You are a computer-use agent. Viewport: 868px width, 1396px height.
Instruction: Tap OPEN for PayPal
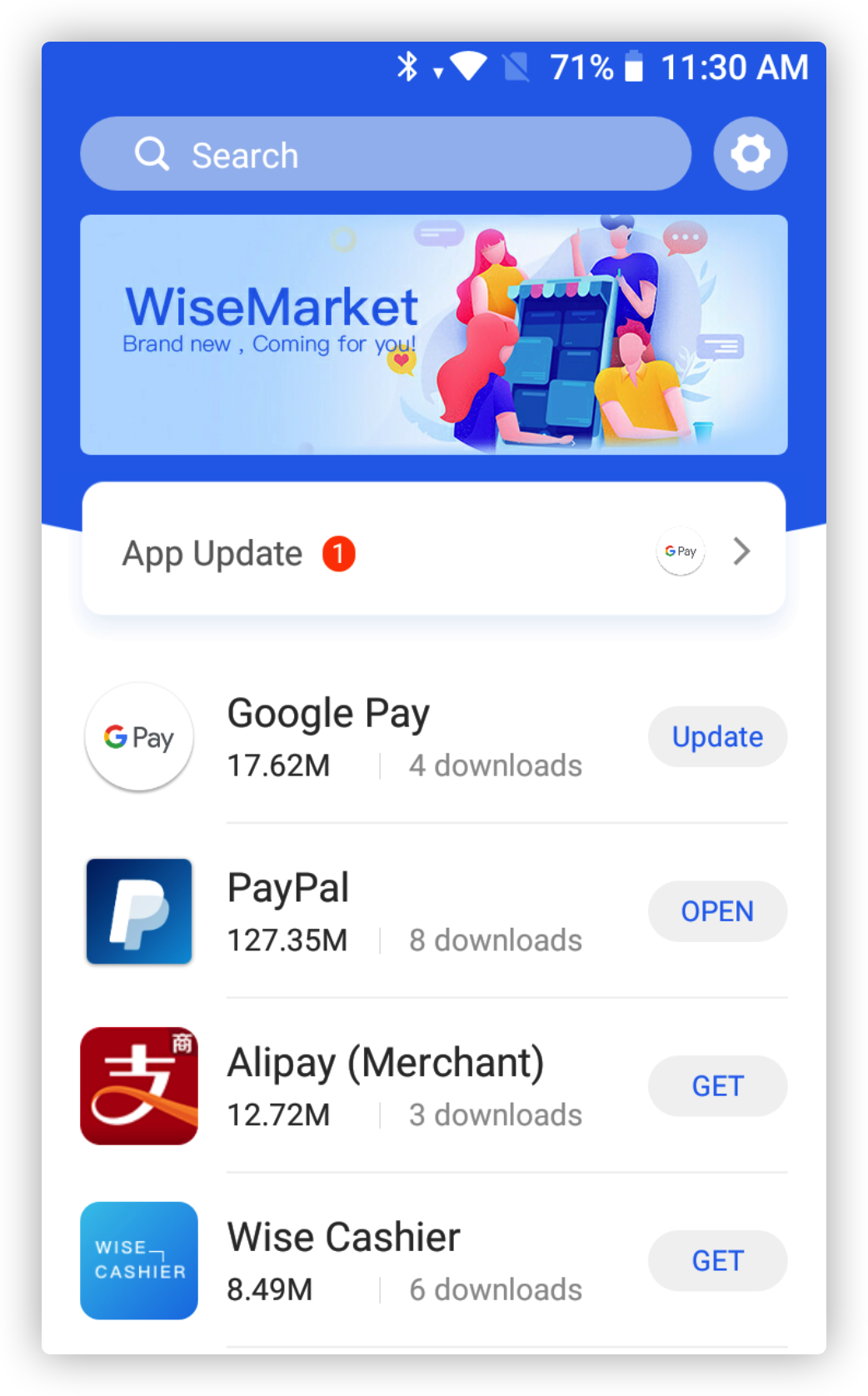(716, 911)
